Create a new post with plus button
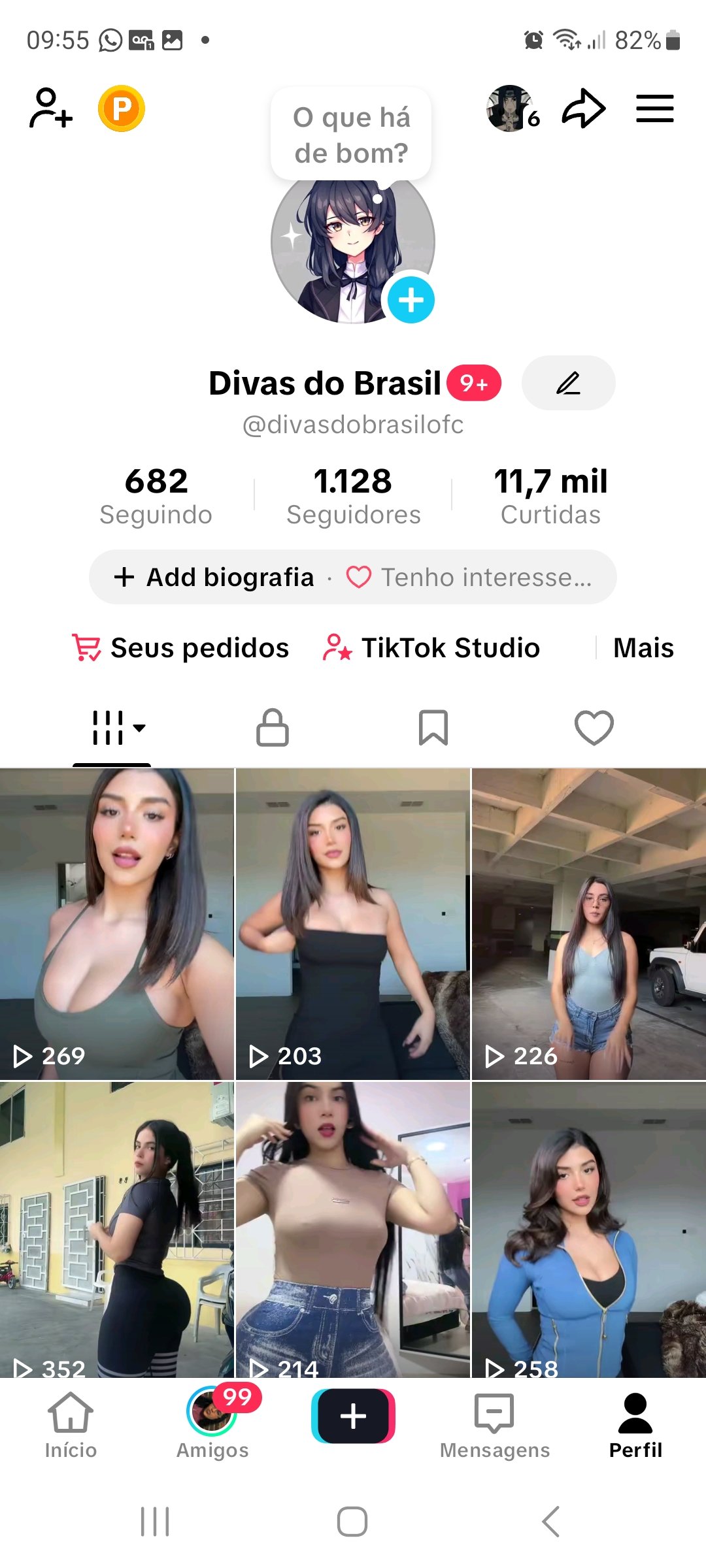Image resolution: width=706 pixels, height=1568 pixels. (x=353, y=1416)
